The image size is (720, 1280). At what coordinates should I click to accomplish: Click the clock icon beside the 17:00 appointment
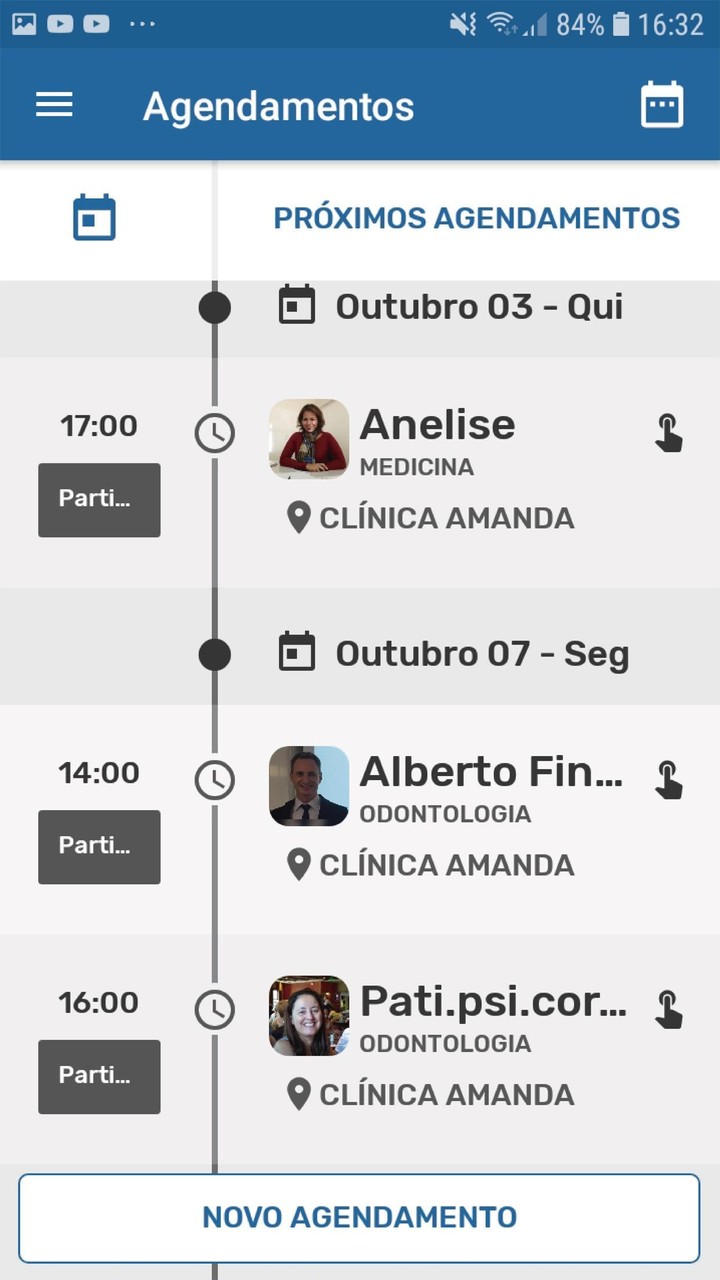click(x=214, y=432)
